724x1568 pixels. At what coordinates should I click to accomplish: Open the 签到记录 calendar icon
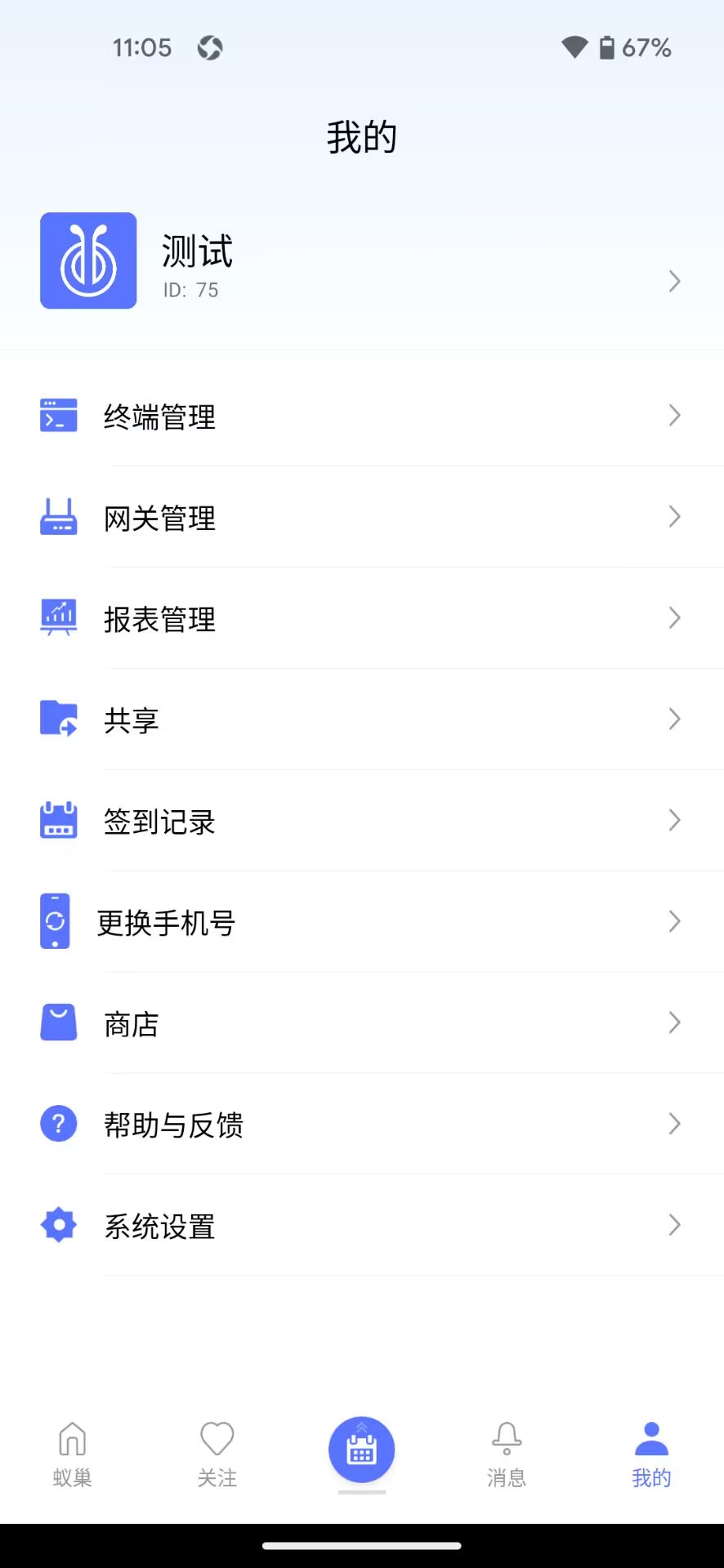pyautogui.click(x=58, y=820)
